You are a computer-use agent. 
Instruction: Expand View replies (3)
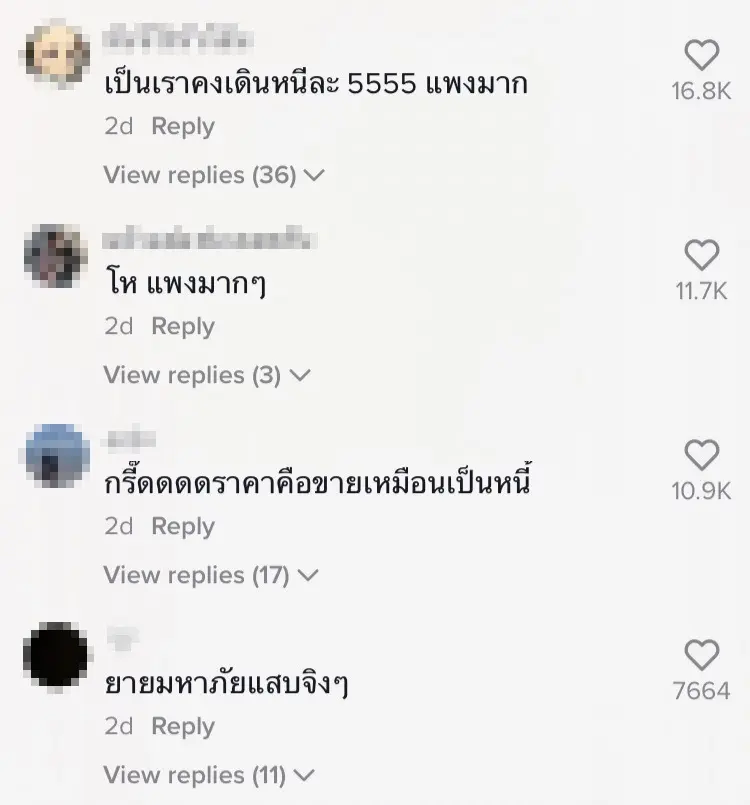point(207,375)
